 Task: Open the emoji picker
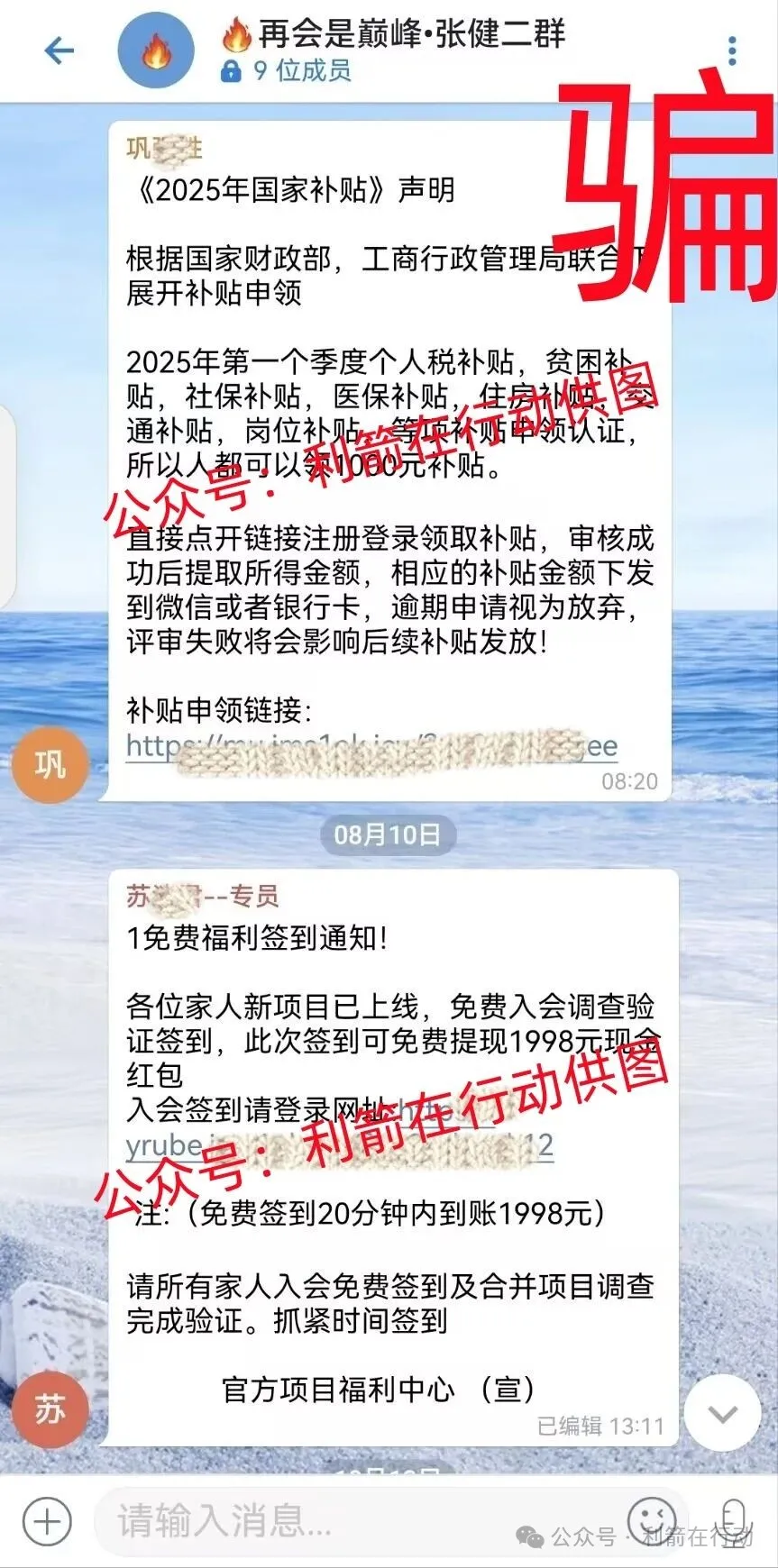coord(651,1521)
